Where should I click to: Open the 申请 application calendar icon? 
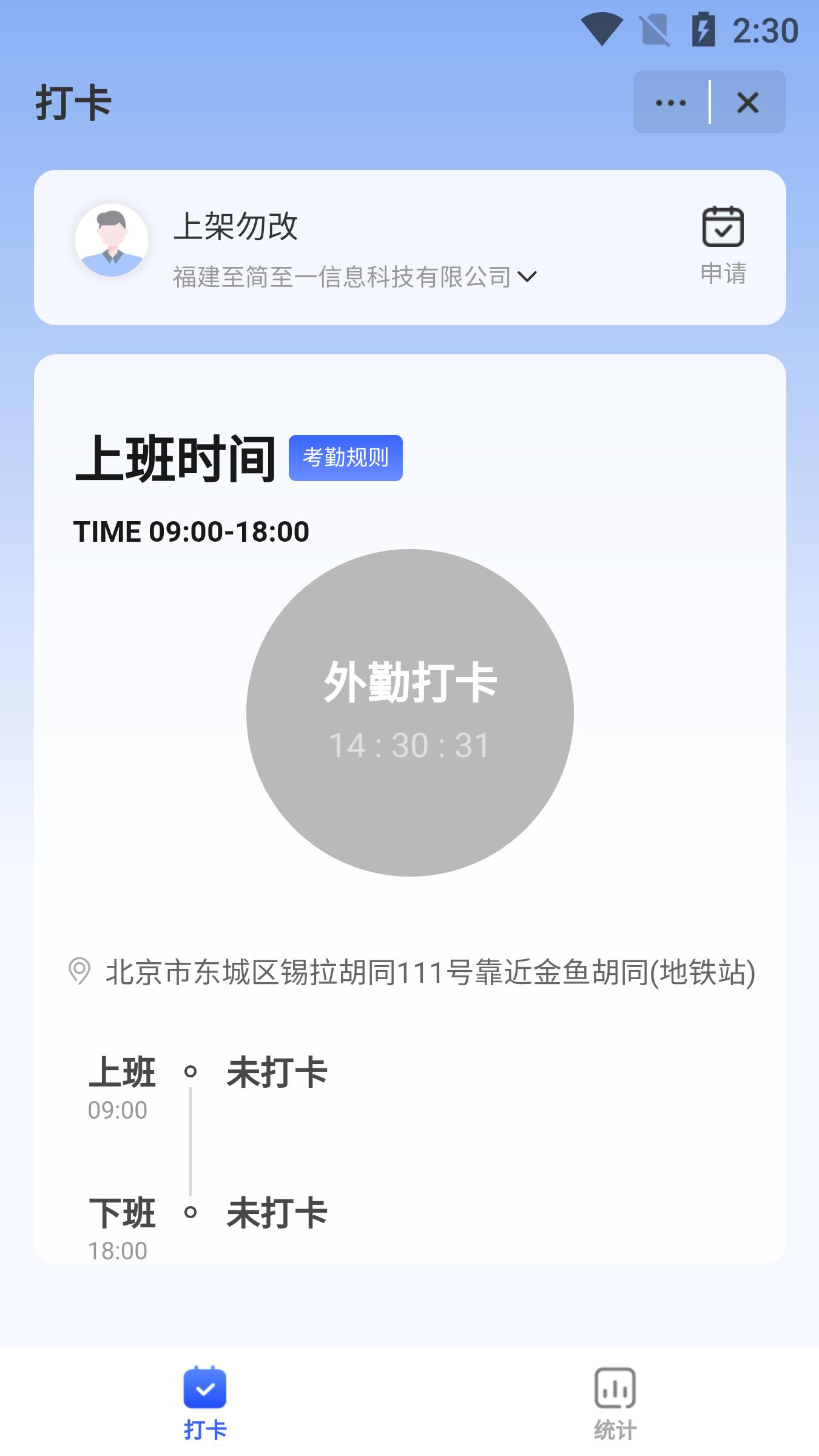coord(723,244)
